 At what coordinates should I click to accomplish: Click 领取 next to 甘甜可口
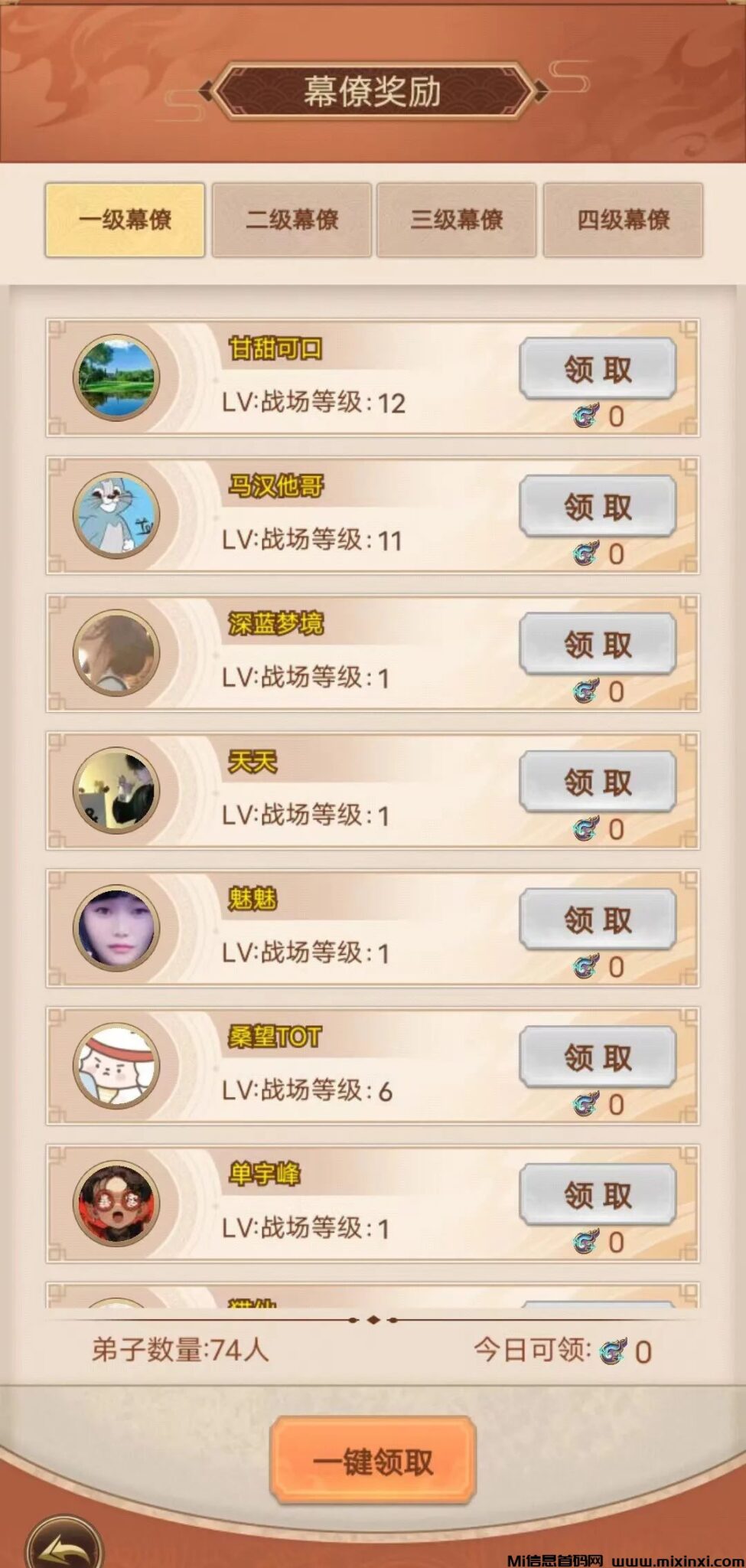click(597, 370)
